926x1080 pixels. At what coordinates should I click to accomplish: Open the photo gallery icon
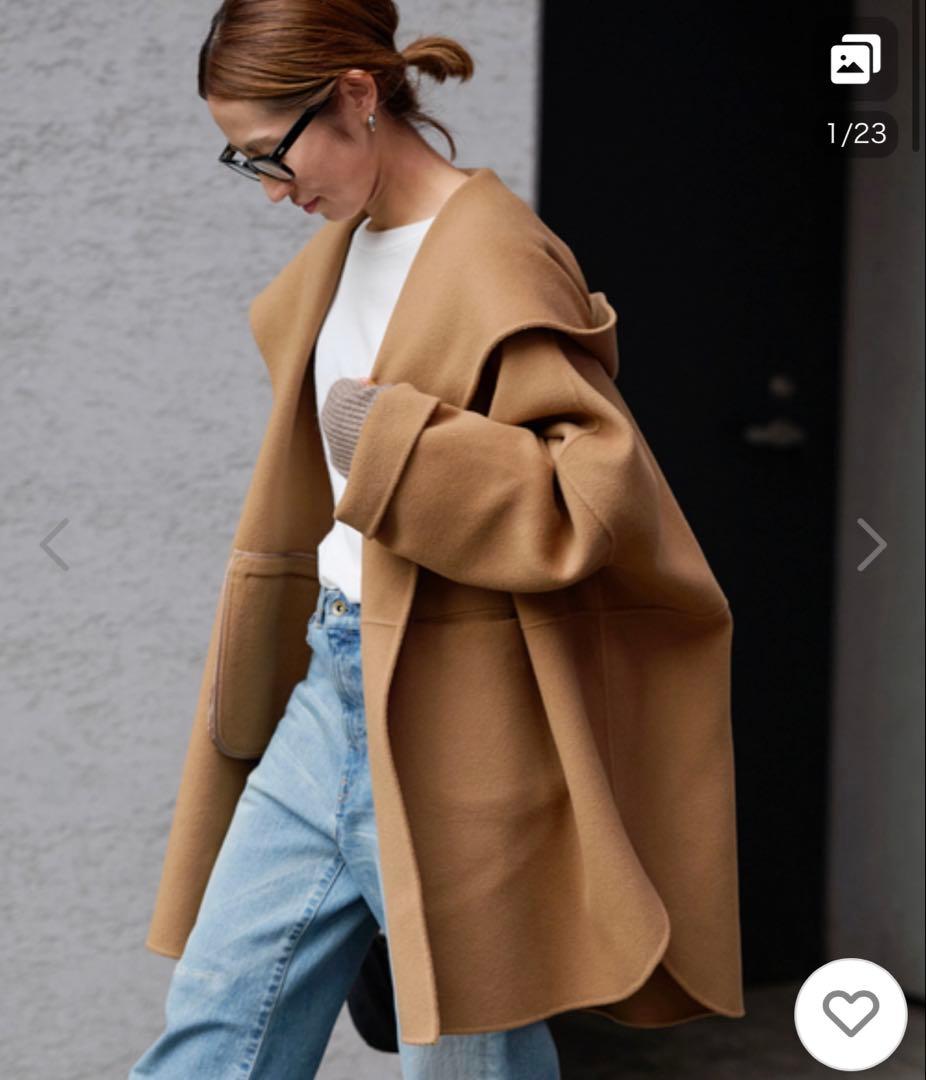coord(855,61)
